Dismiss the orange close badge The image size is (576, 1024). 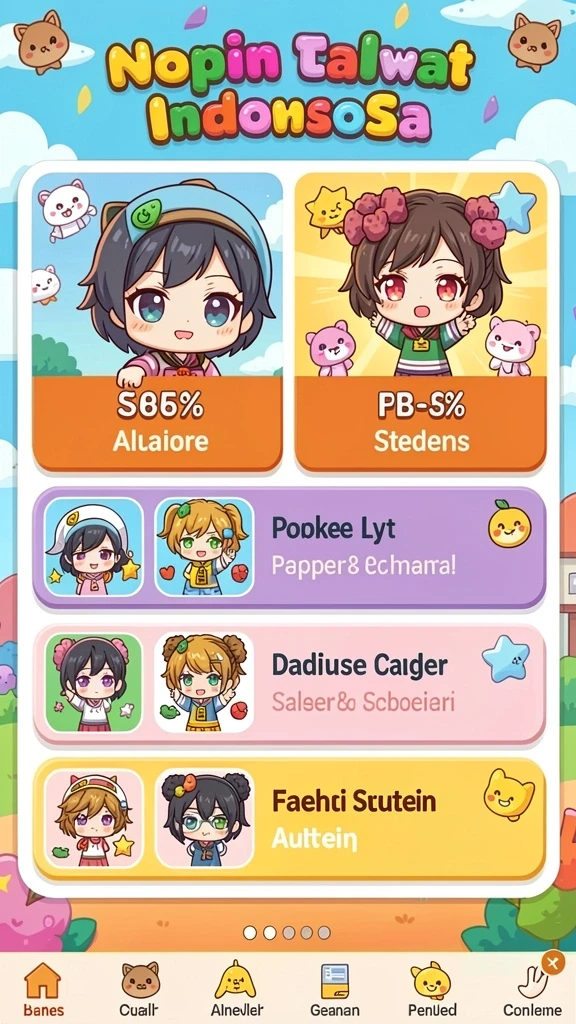tap(552, 963)
